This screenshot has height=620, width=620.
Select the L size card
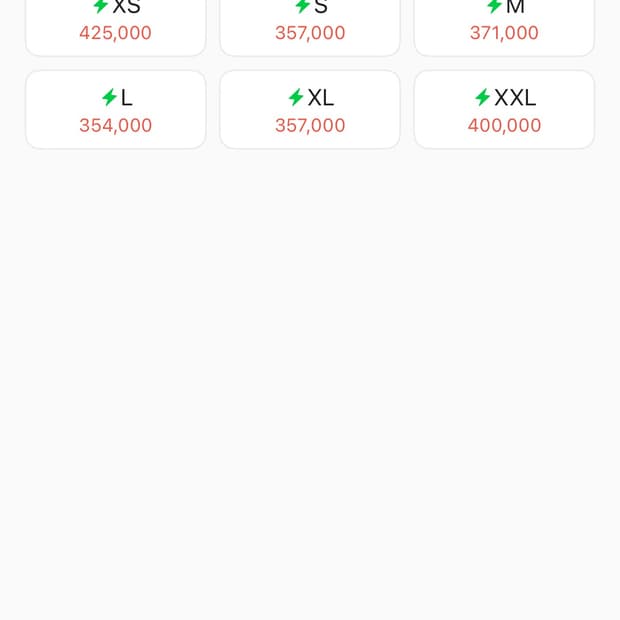point(115,110)
